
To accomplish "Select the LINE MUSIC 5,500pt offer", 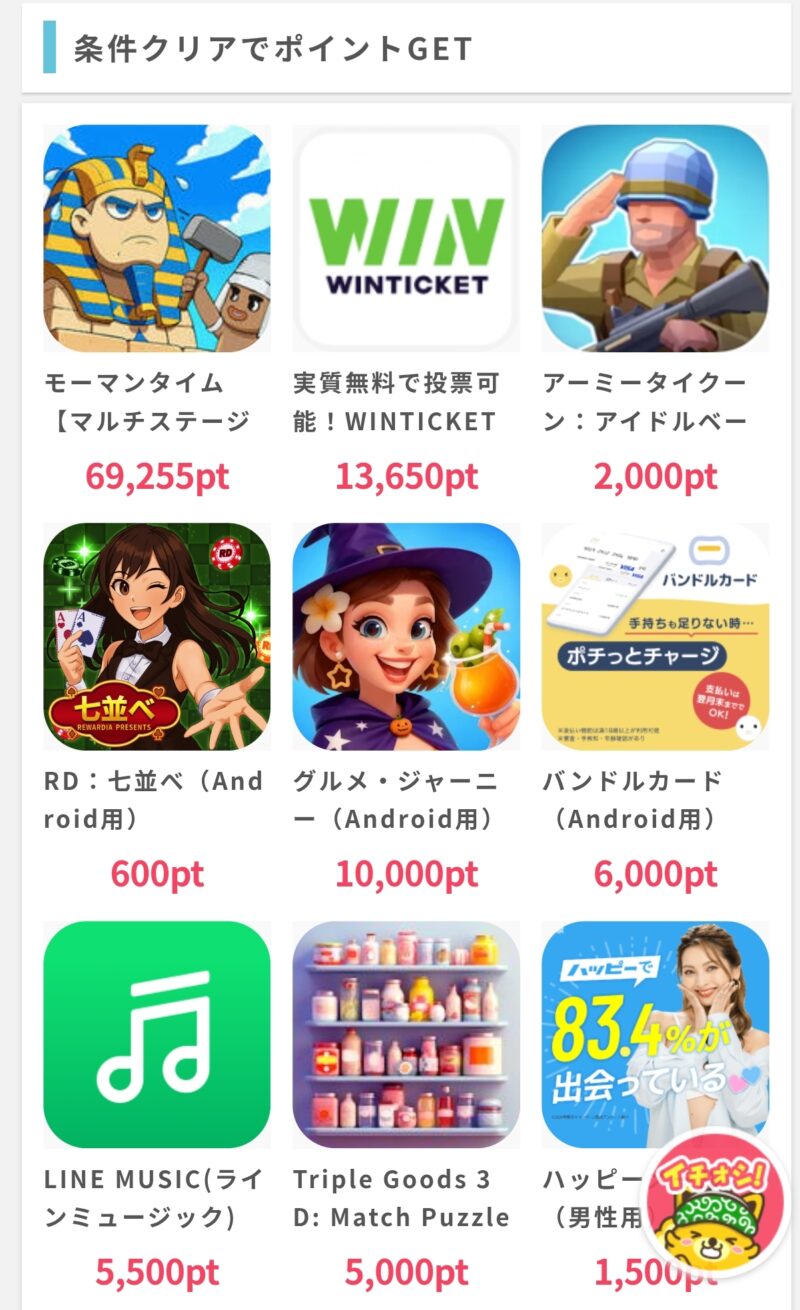I will [x=157, y=1034].
